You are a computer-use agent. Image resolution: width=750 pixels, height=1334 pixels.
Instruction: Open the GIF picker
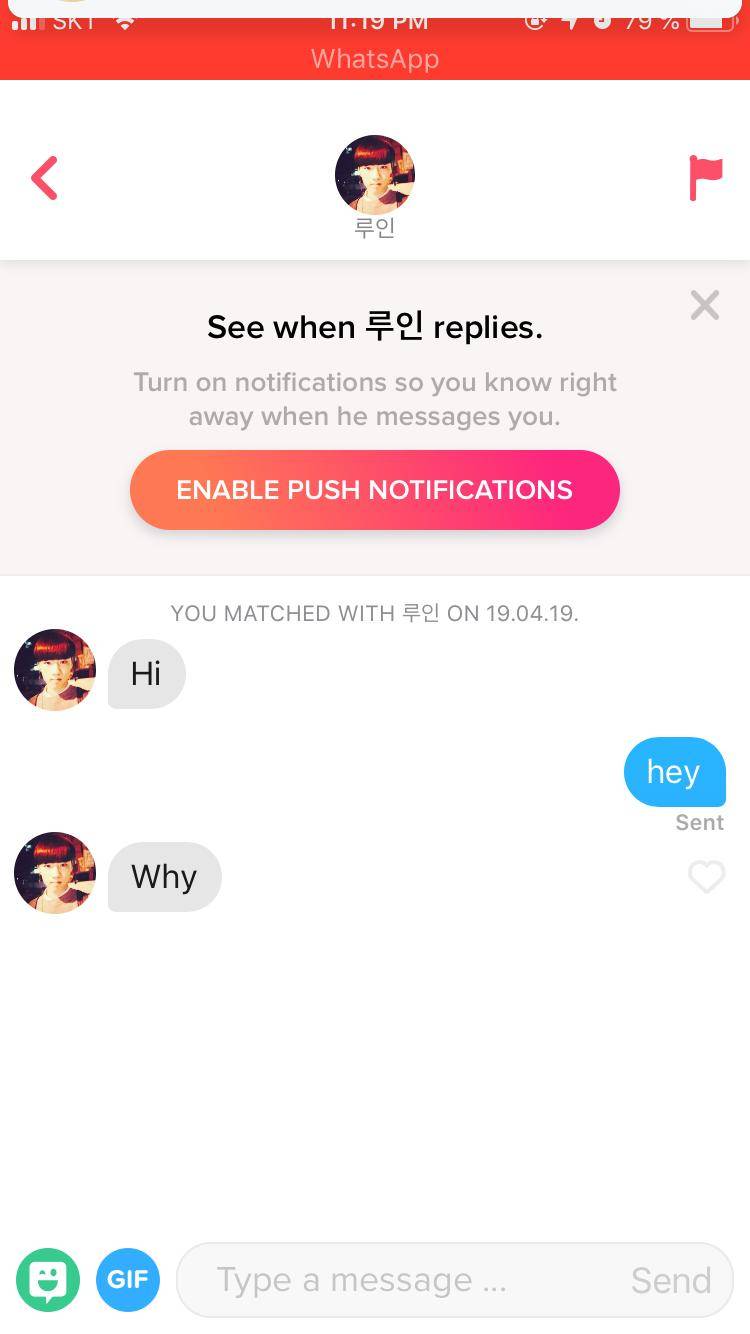click(128, 1280)
